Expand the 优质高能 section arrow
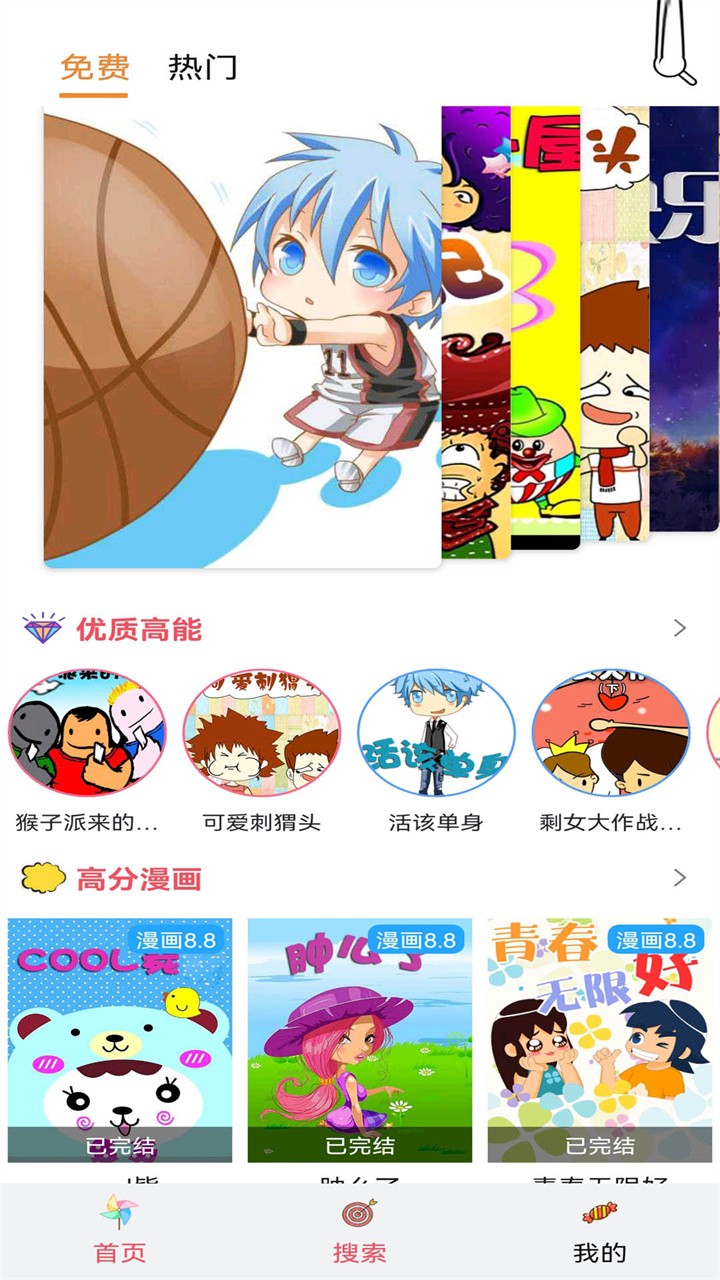The height and width of the screenshot is (1280, 720). point(680,628)
